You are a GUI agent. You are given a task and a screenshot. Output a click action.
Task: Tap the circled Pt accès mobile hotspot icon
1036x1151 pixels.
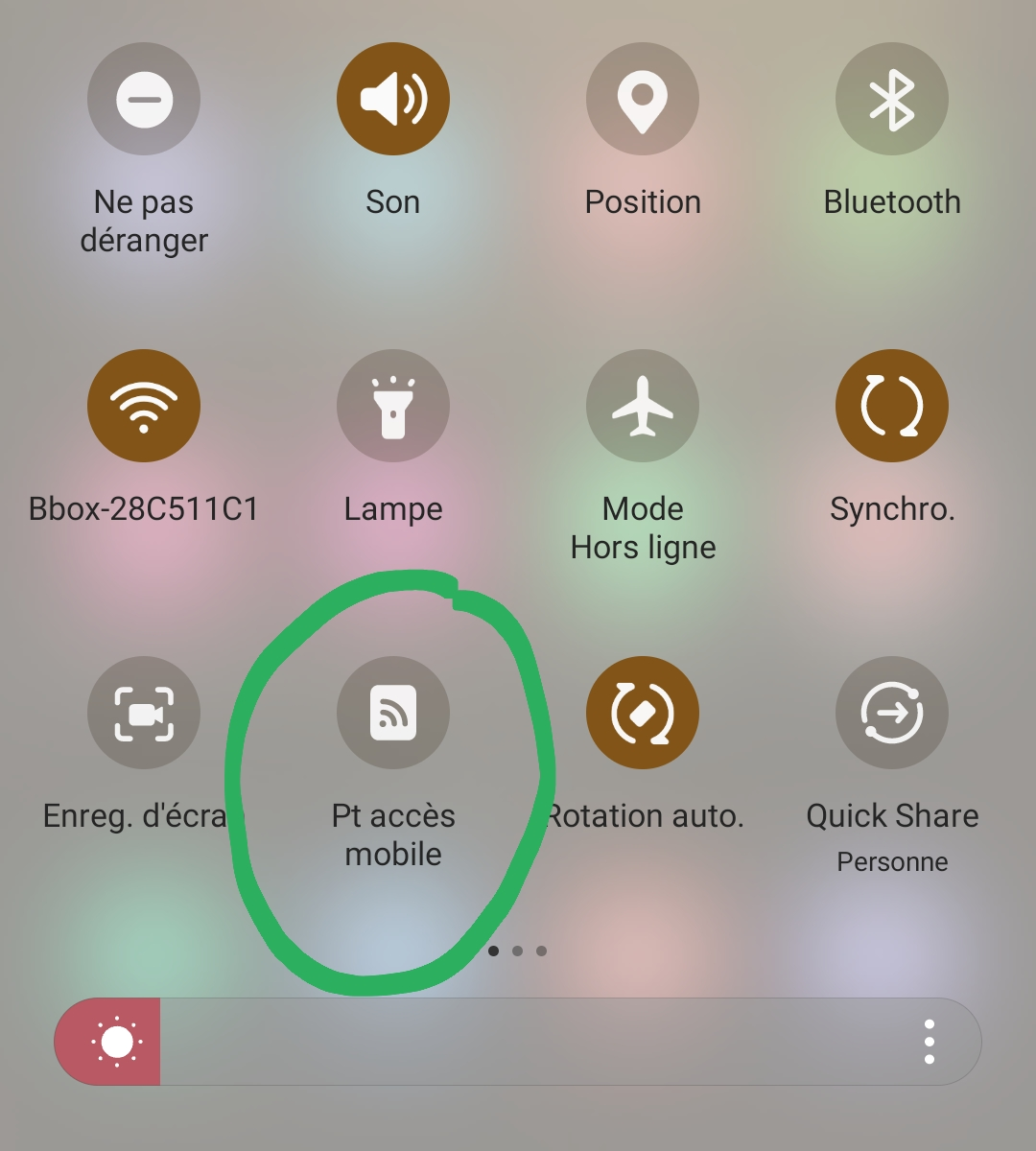pos(393,713)
